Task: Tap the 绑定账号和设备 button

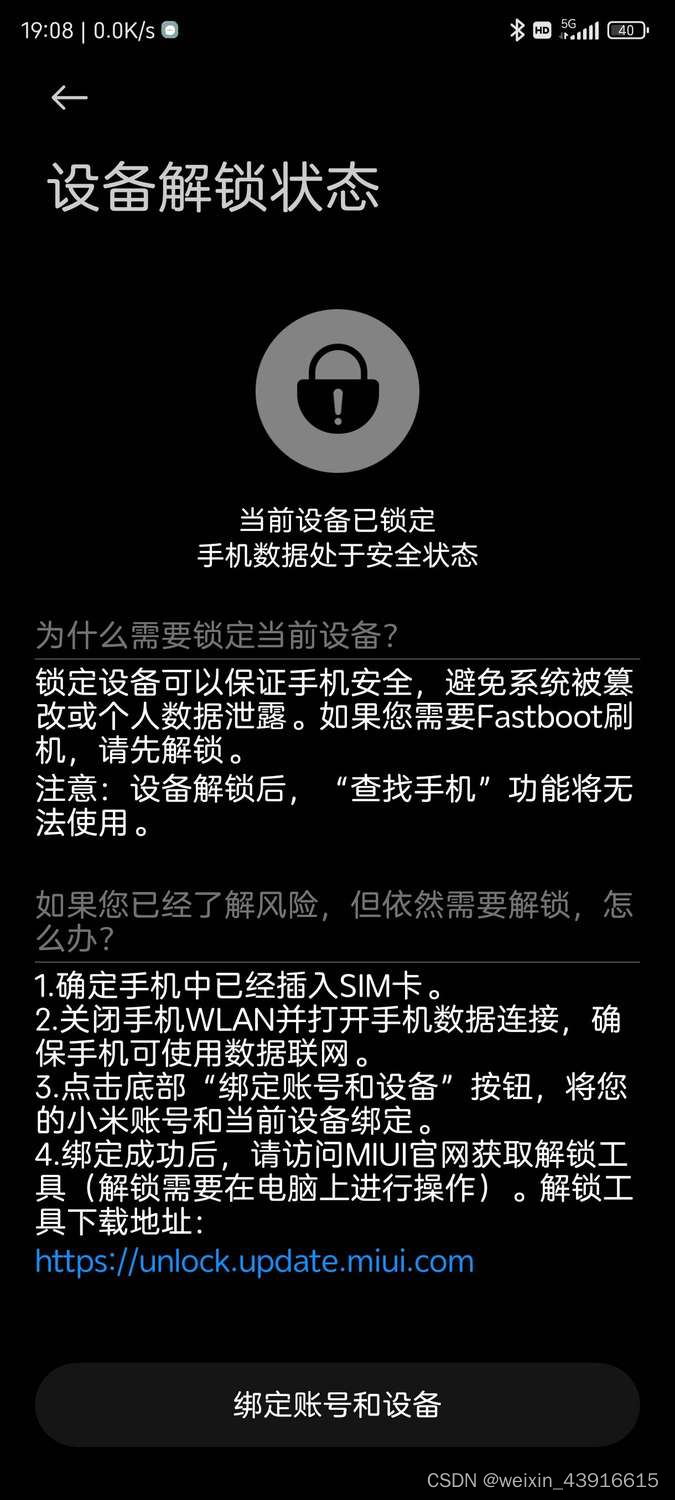Action: (337, 1404)
